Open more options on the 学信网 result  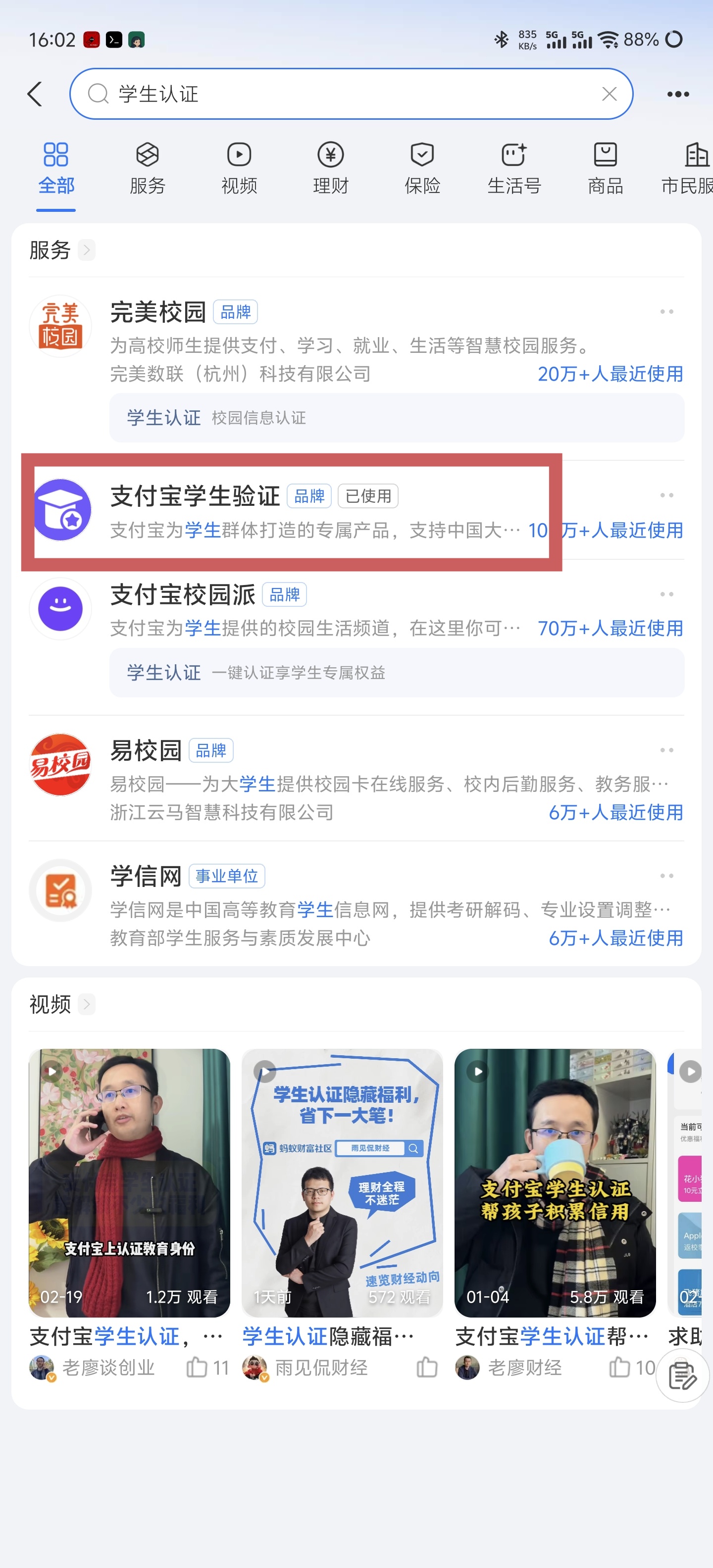point(667,875)
